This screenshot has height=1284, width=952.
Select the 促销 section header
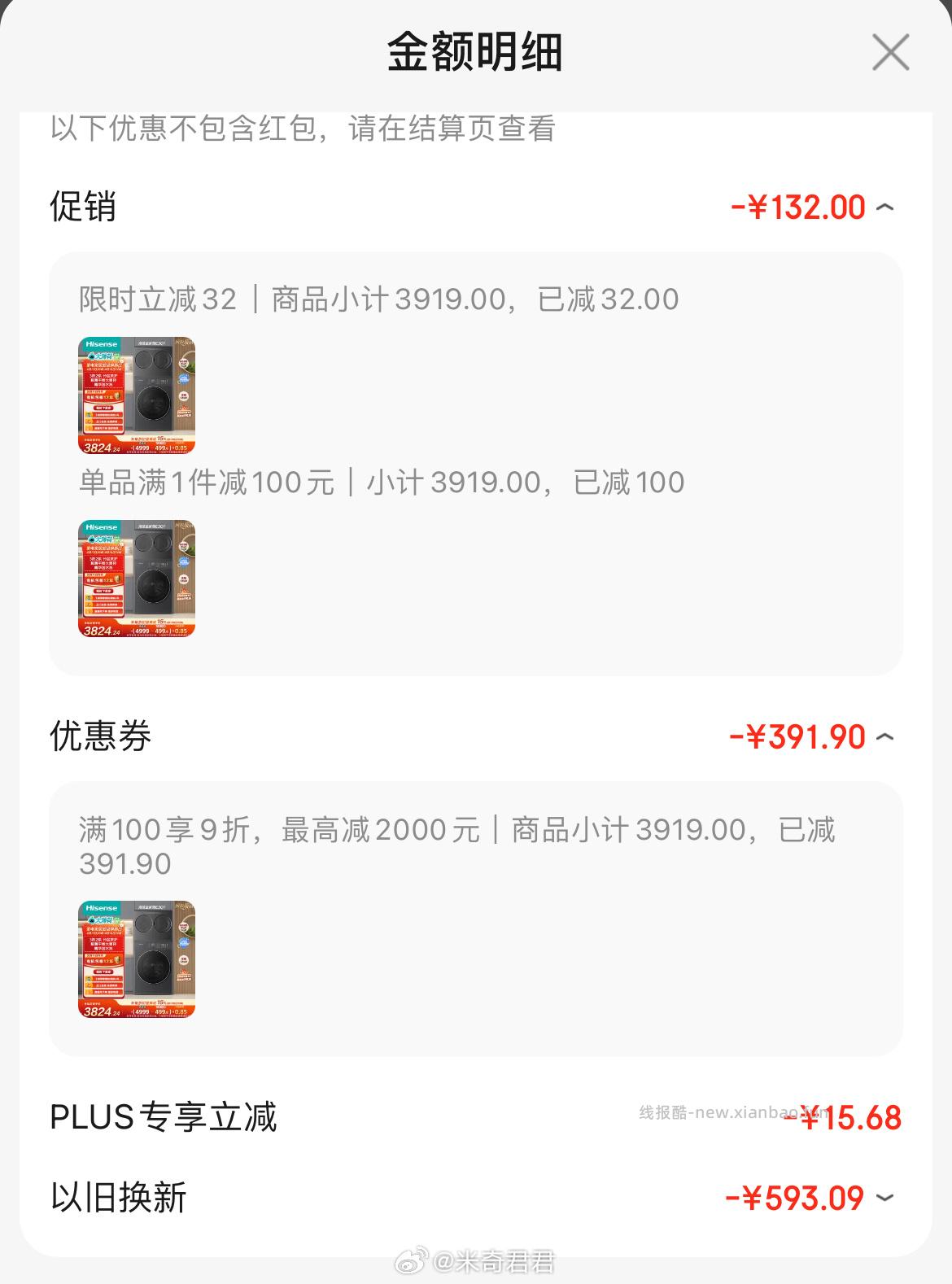(81, 206)
